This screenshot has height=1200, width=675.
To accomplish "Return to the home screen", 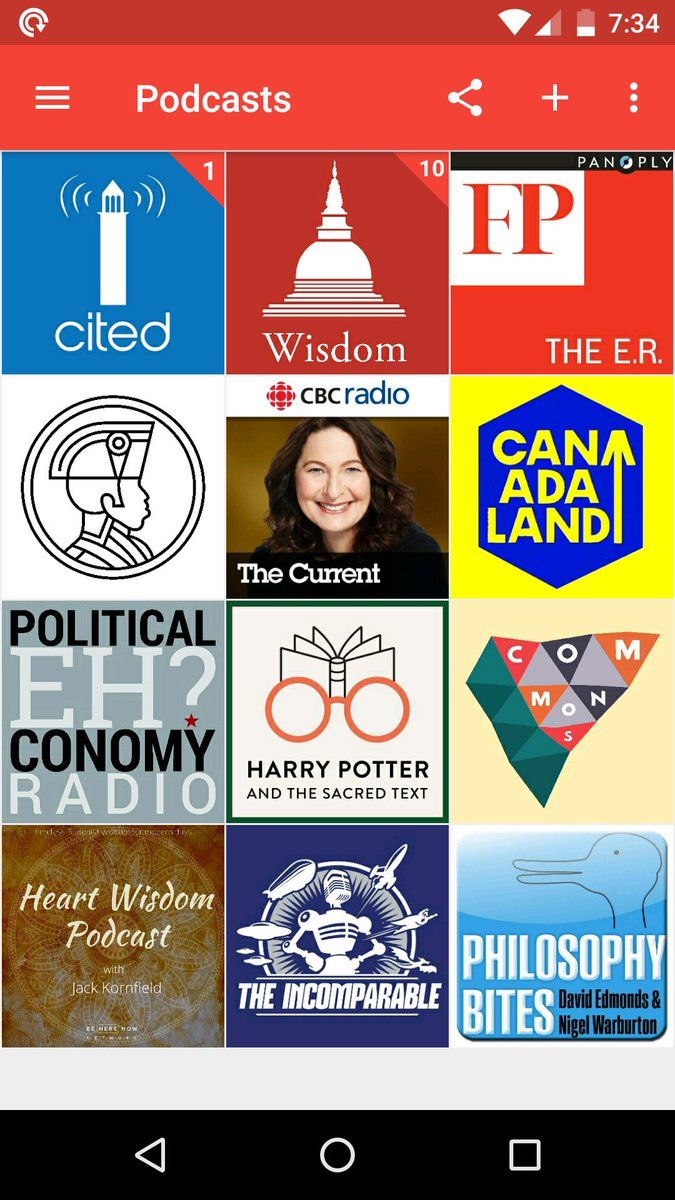I will tap(337, 1155).
